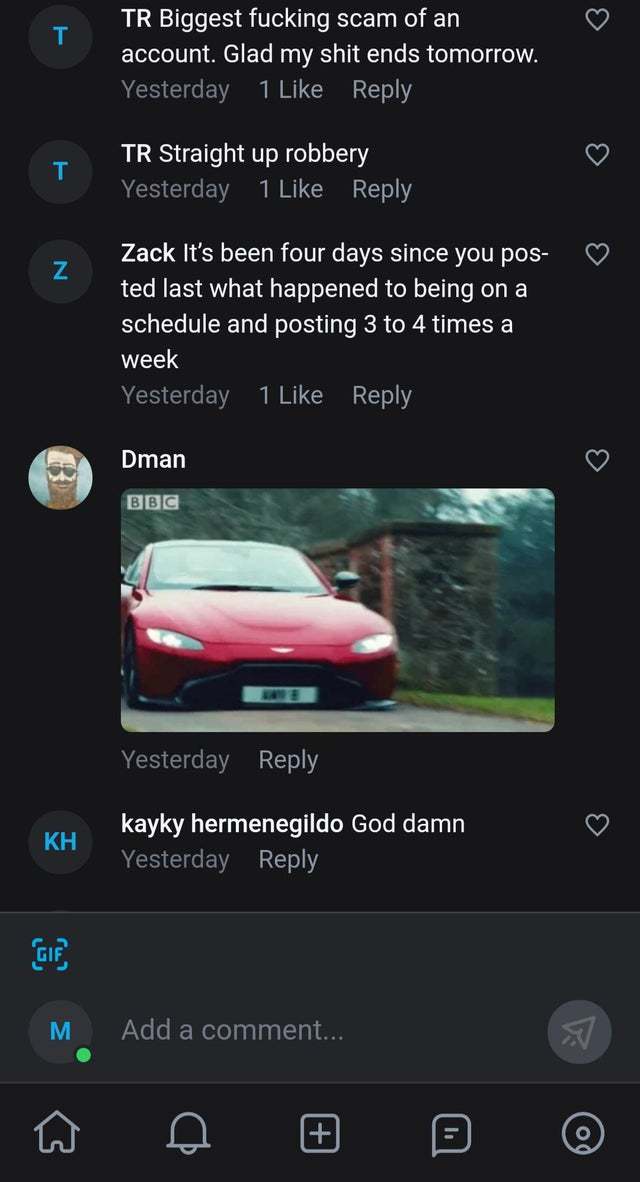Open Dman's profile picture
Screen dimensions: 640x1182
tap(60, 478)
